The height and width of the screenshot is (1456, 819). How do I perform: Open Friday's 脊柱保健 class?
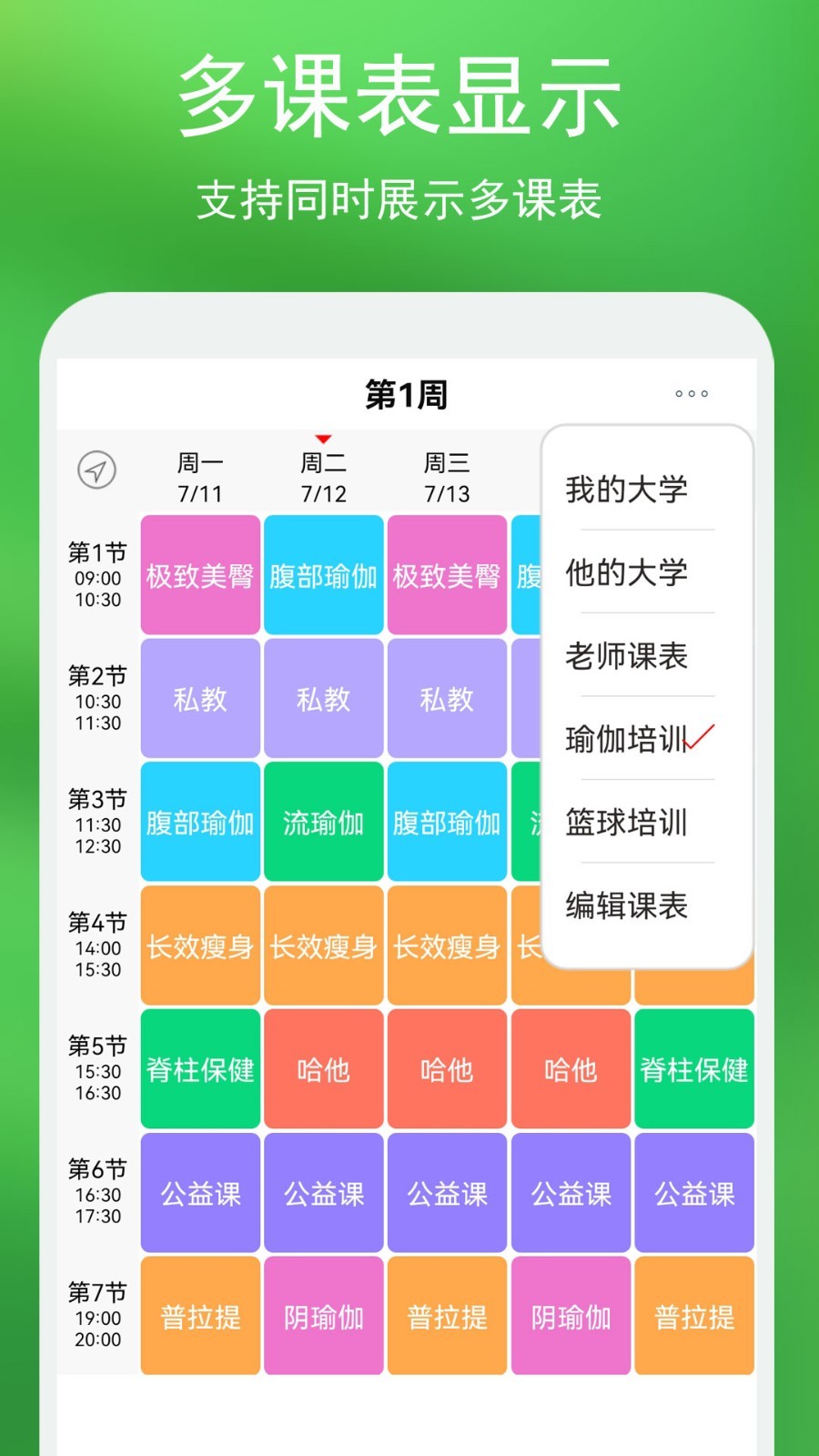694,1071
